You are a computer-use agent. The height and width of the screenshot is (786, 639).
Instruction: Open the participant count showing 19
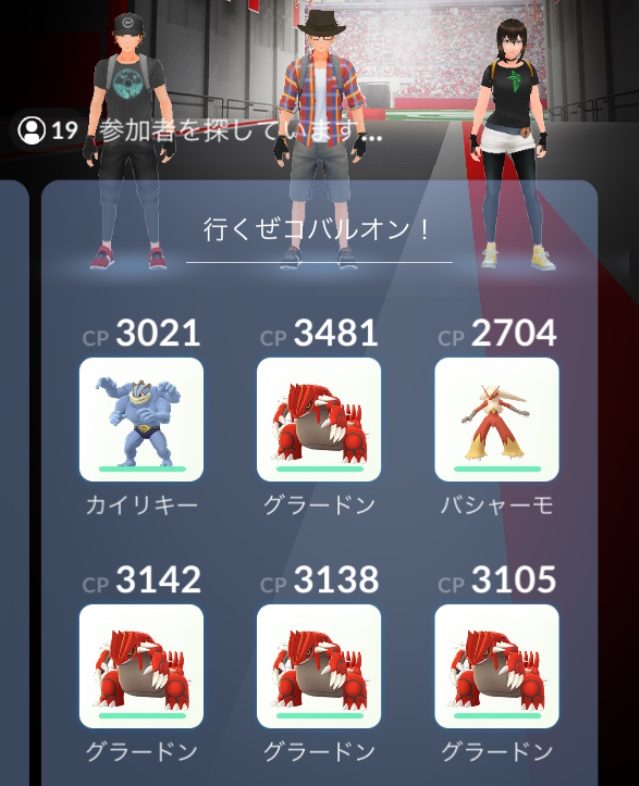(x=48, y=131)
